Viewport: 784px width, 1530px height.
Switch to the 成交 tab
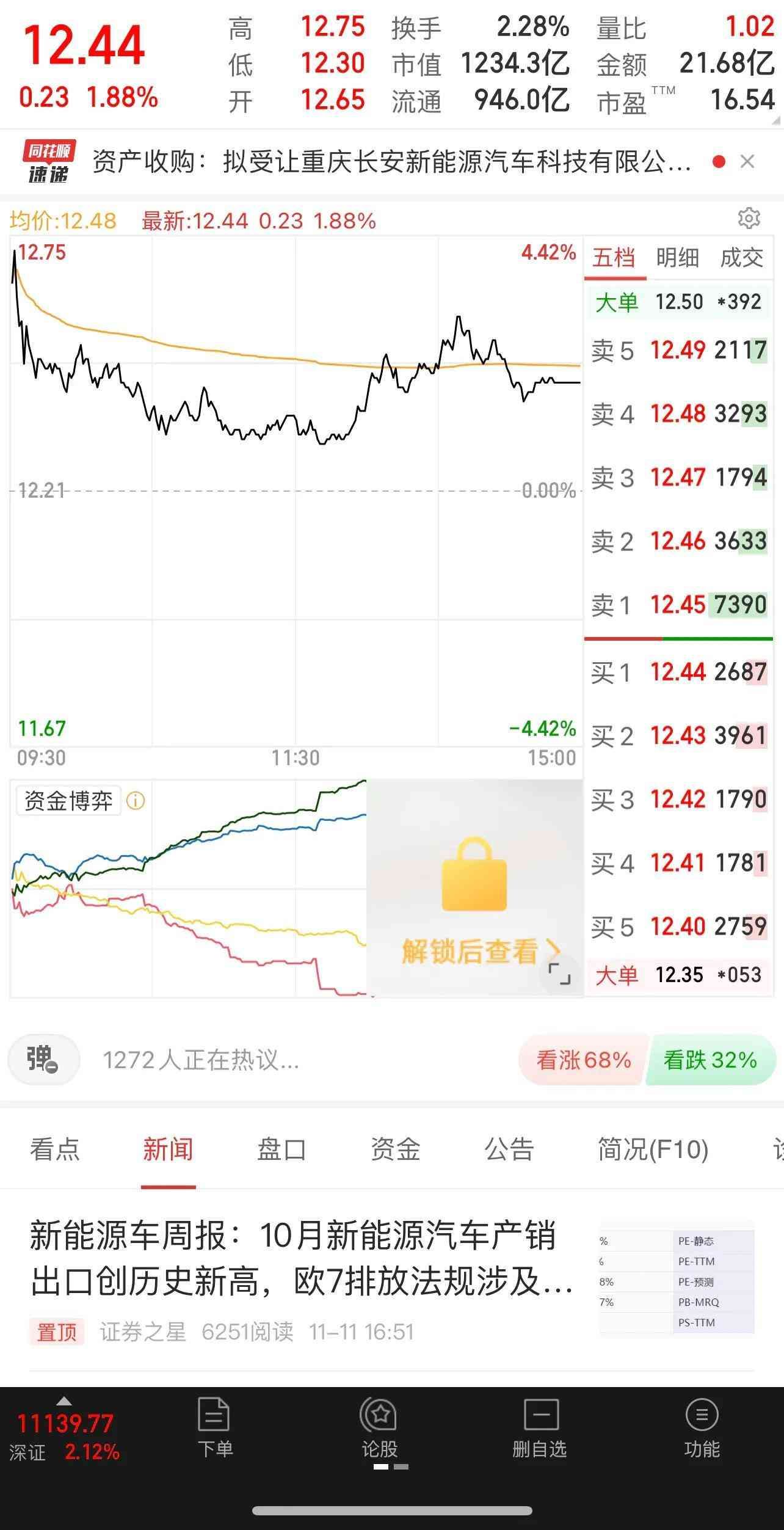click(741, 258)
